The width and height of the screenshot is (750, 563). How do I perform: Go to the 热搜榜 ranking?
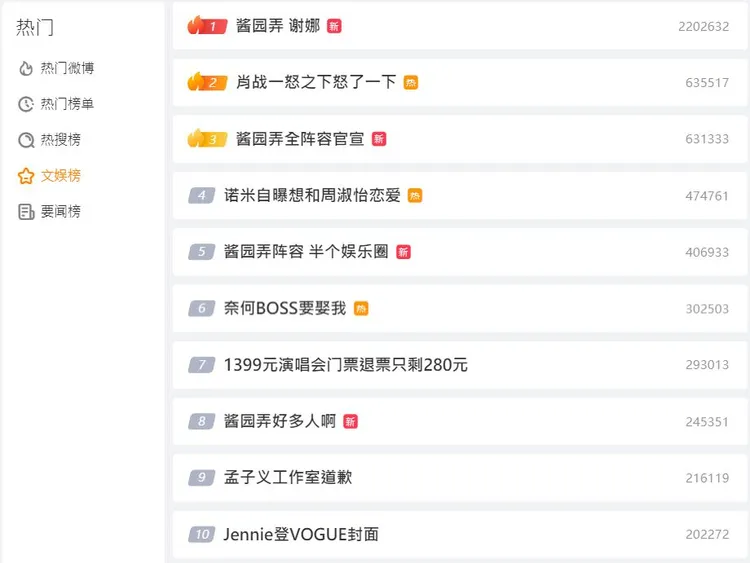(x=60, y=140)
